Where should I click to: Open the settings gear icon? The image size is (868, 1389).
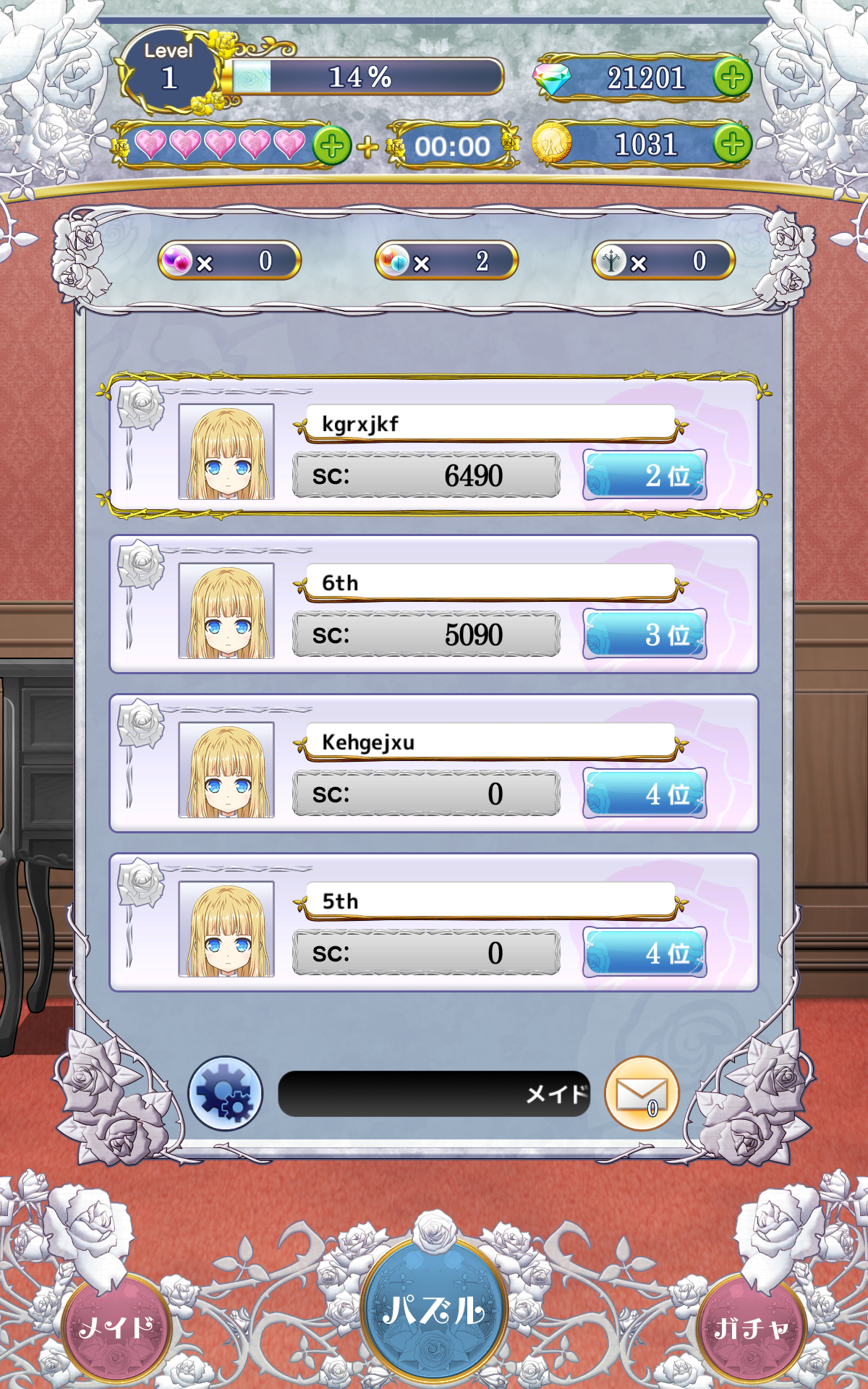point(225,1093)
